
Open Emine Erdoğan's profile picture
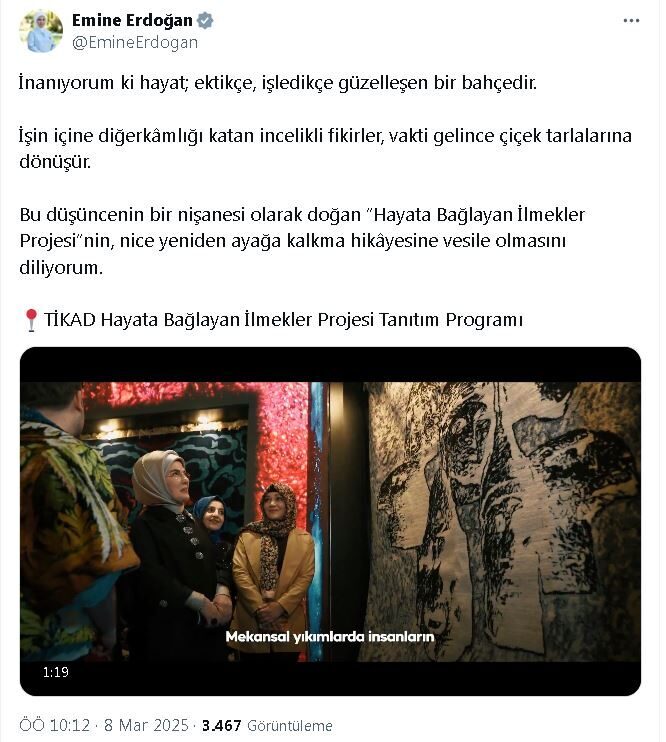click(x=41, y=31)
